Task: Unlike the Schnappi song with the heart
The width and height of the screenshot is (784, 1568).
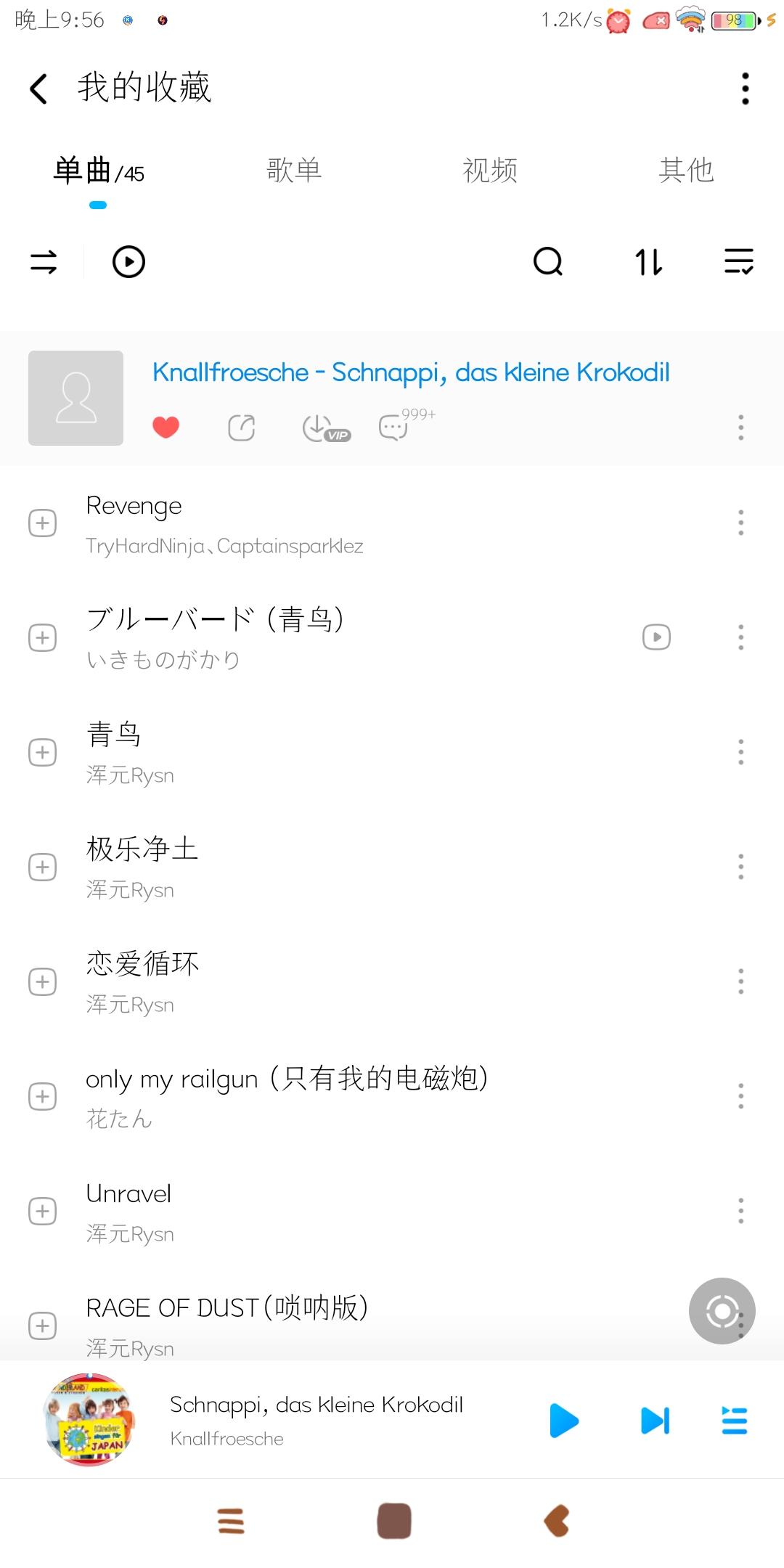Action: click(x=166, y=428)
